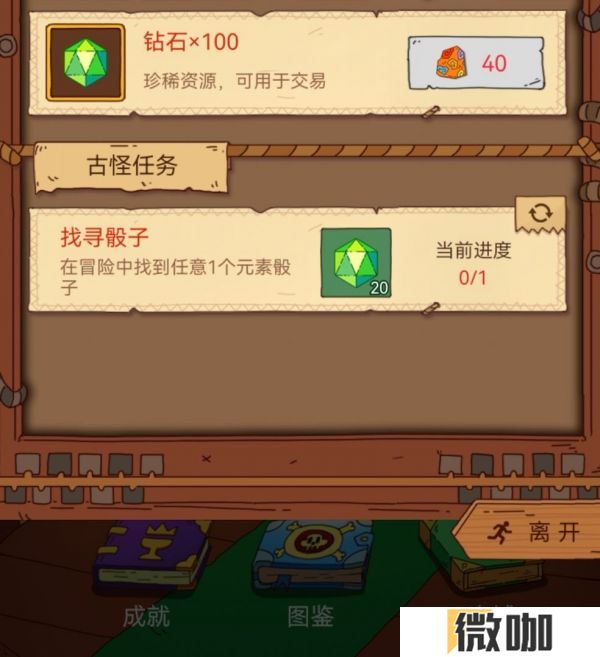Buy 钻石×100 for 40 tokens

pyautogui.click(x=475, y=63)
